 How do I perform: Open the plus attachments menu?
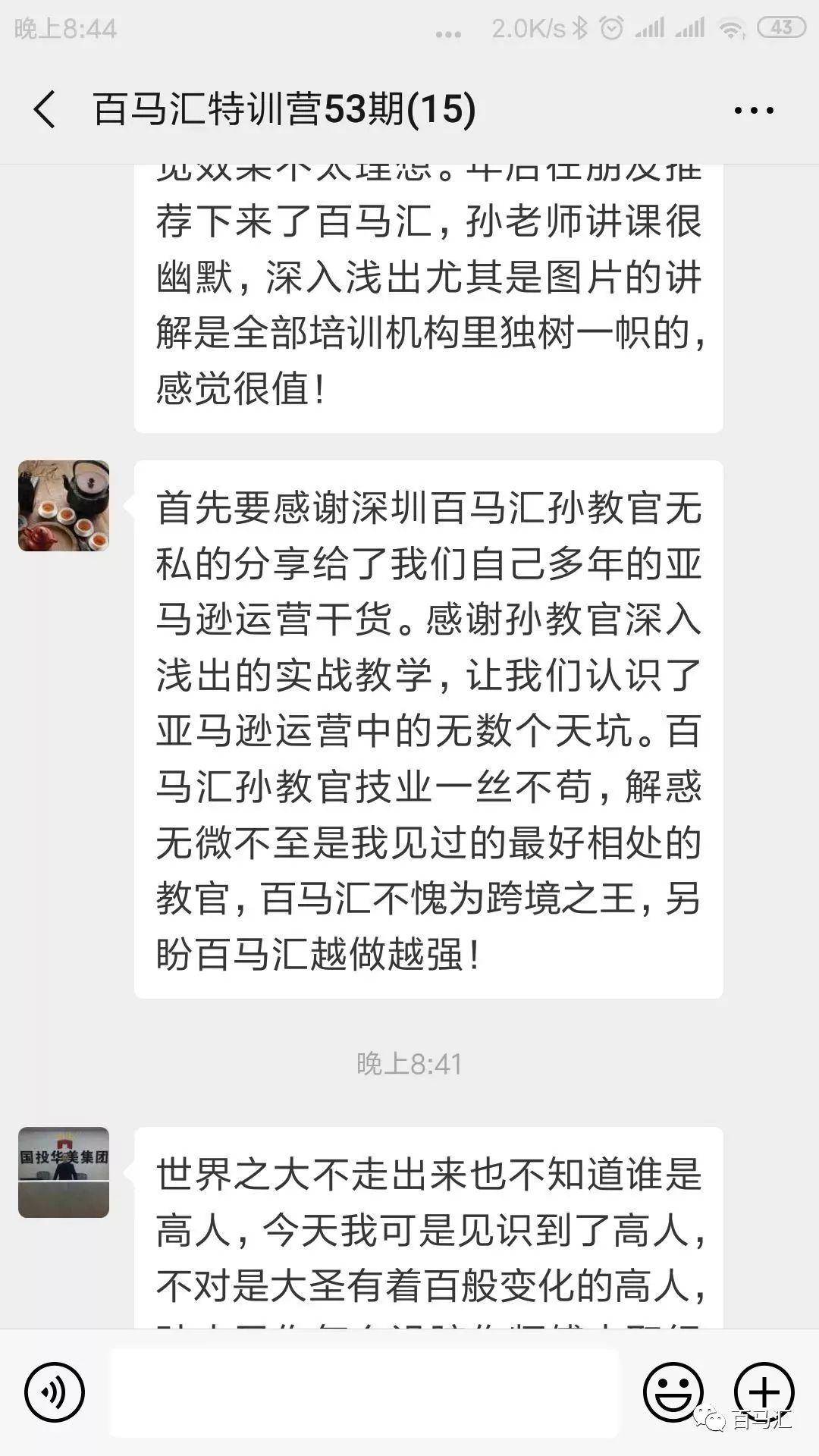click(763, 1392)
